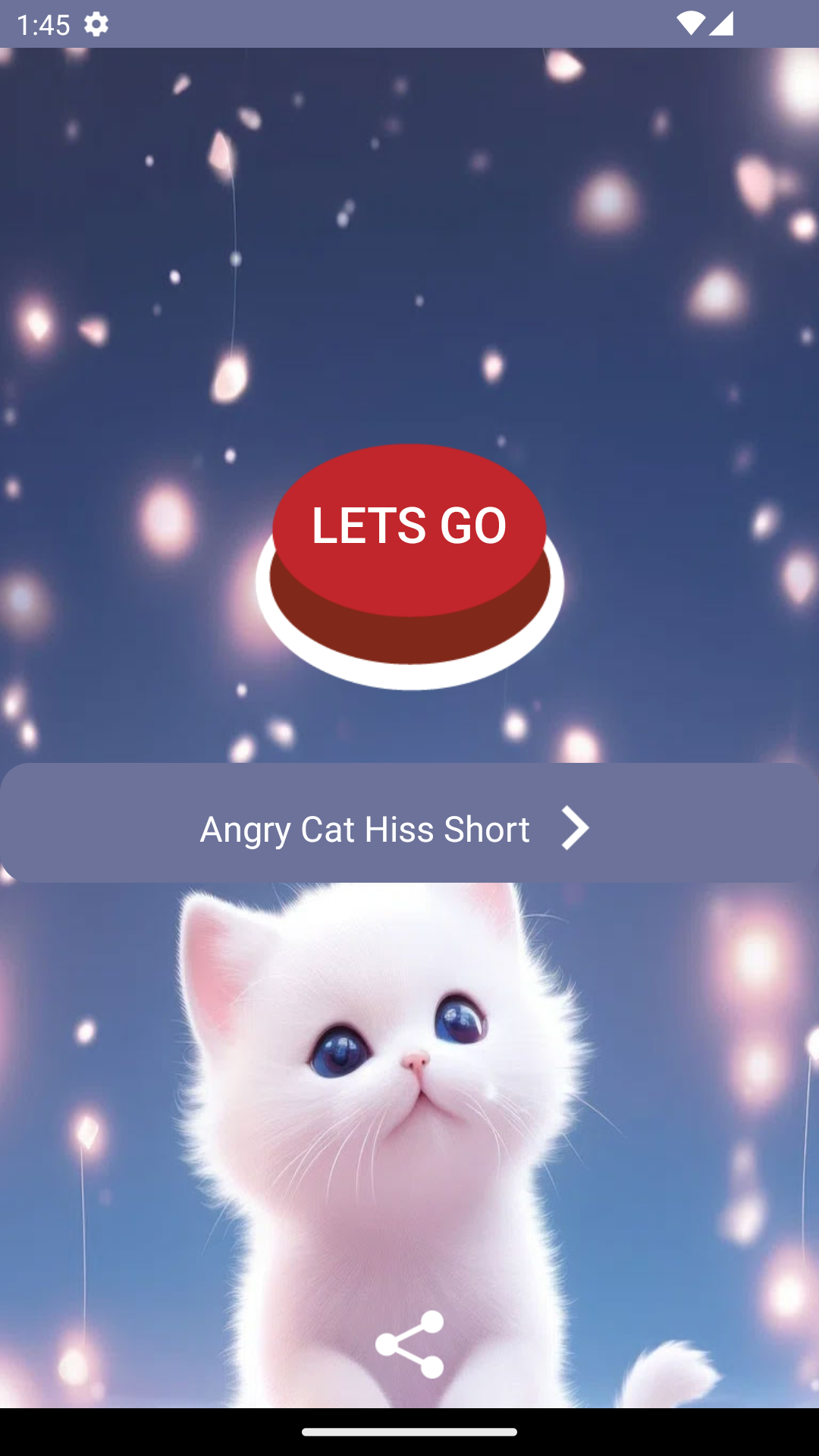Activate the sound selector bar
Screen dimensions: 819x1456
[x=409, y=821]
